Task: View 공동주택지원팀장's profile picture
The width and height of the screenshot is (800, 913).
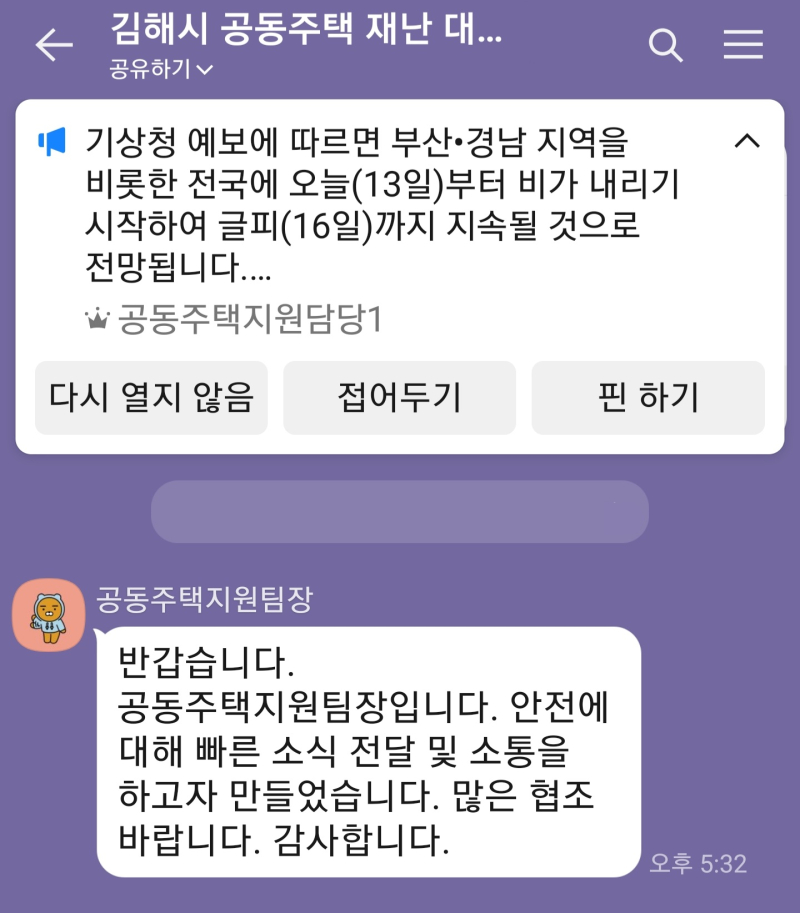Action: 48,615
